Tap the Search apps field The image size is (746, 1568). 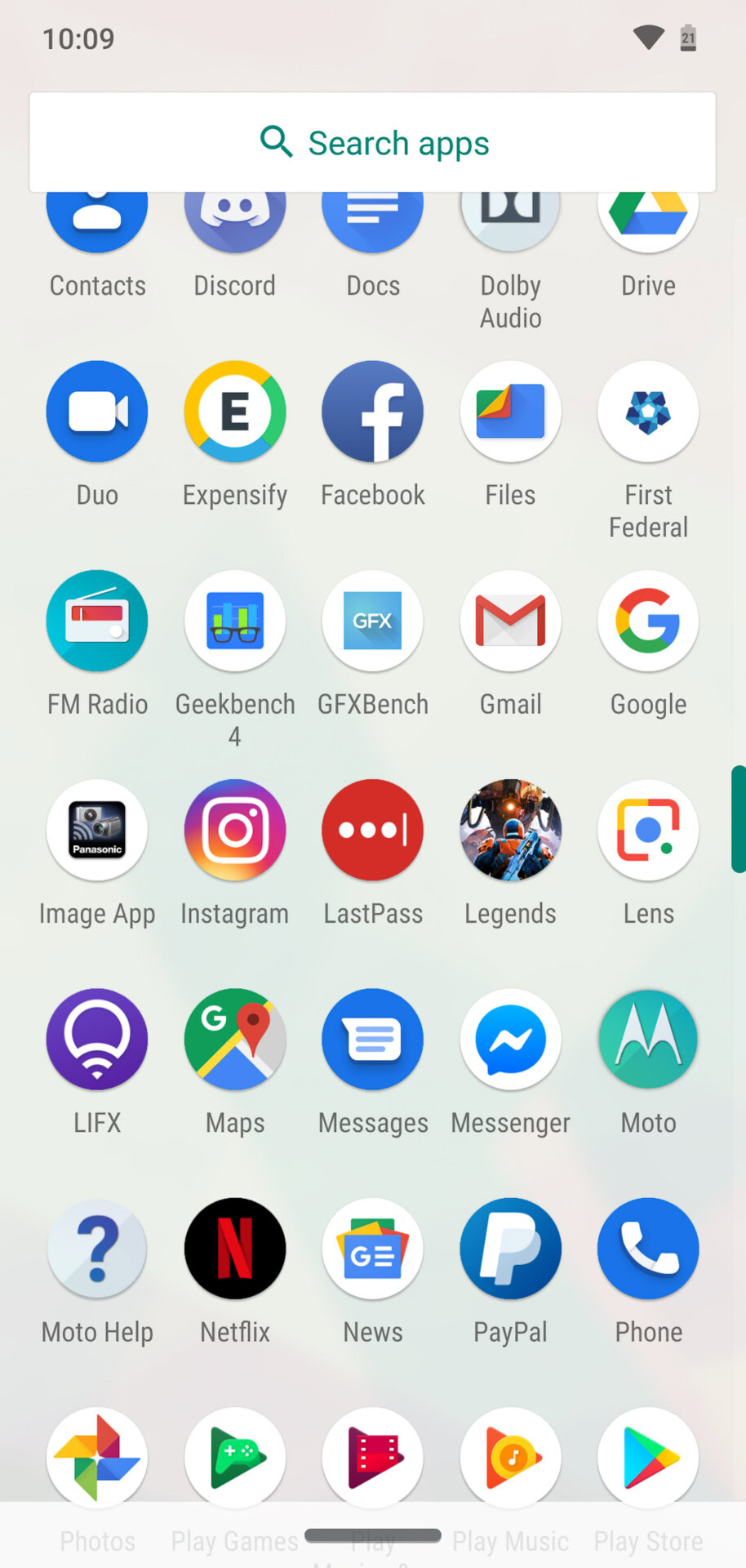373,143
